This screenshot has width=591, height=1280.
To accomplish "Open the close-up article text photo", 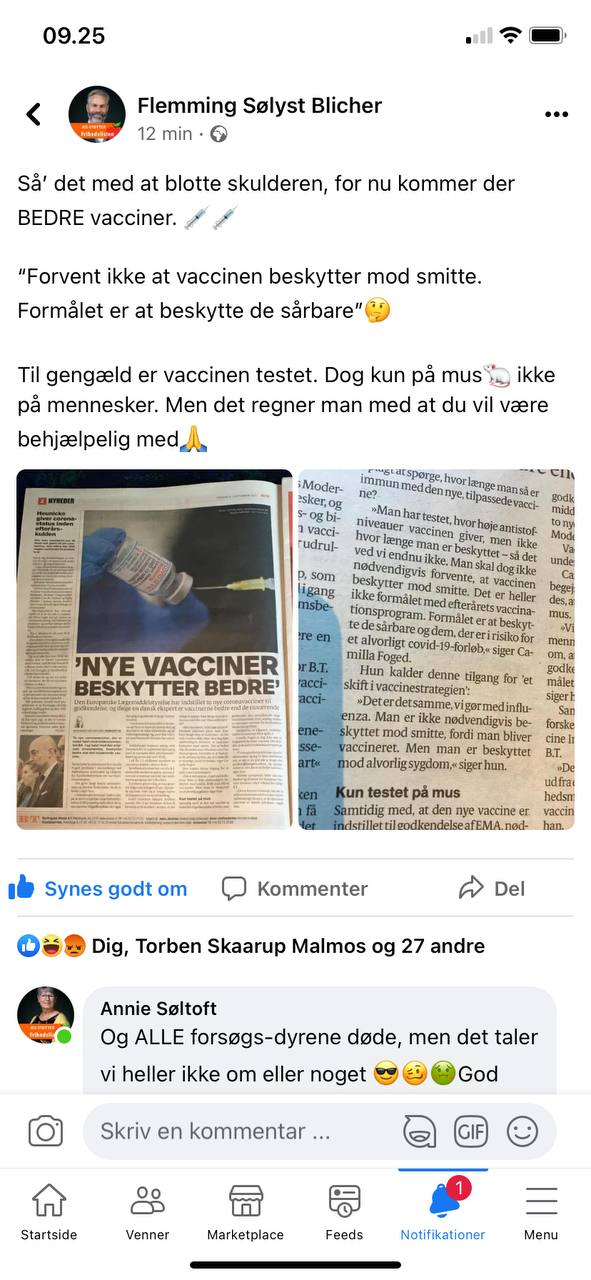I will [436, 650].
